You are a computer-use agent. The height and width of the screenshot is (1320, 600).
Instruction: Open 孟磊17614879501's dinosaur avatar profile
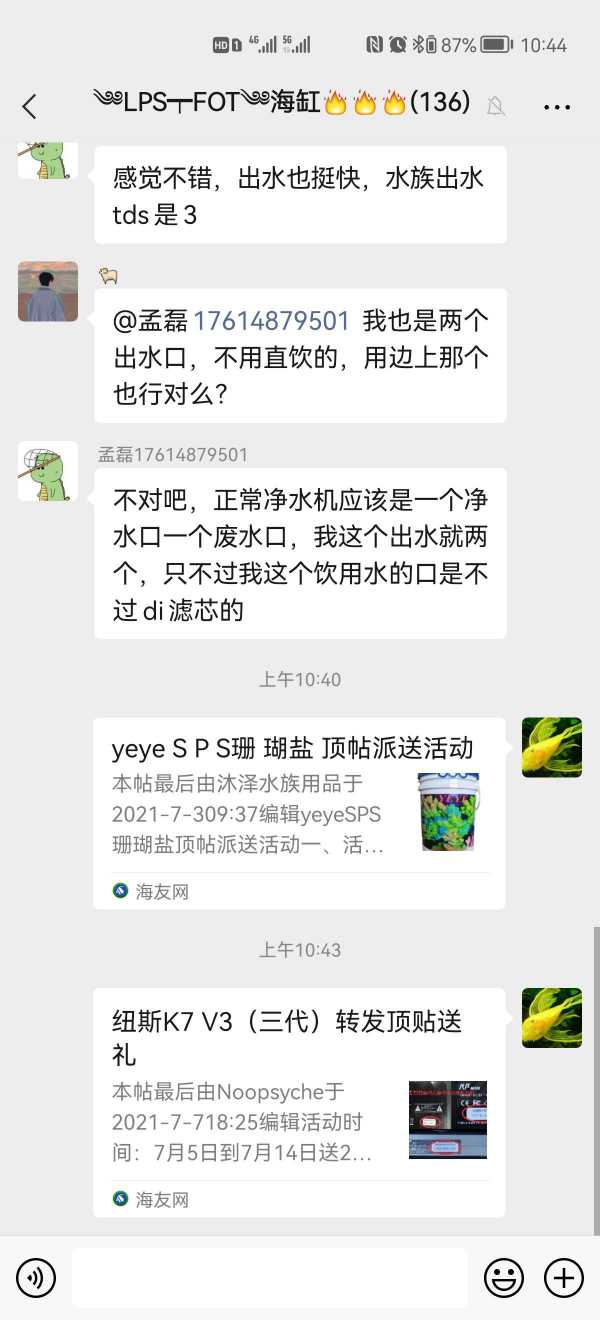48,471
